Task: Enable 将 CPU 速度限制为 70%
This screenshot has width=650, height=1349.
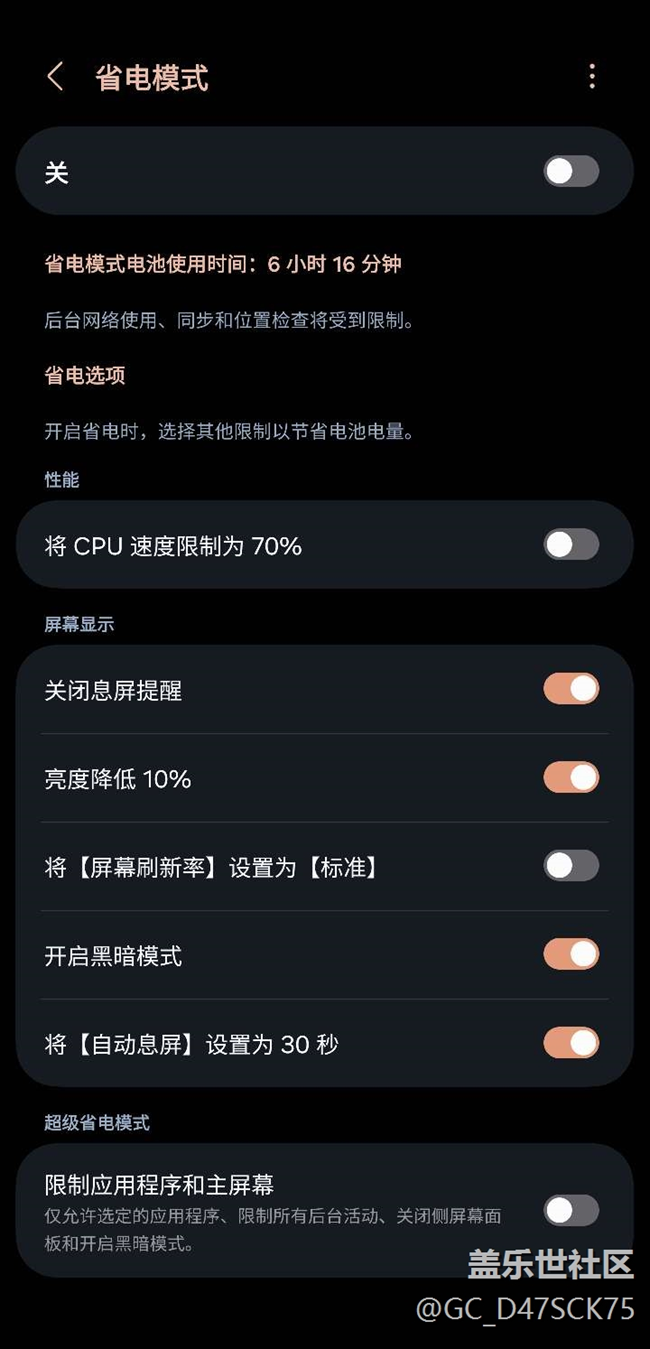Action: (571, 545)
